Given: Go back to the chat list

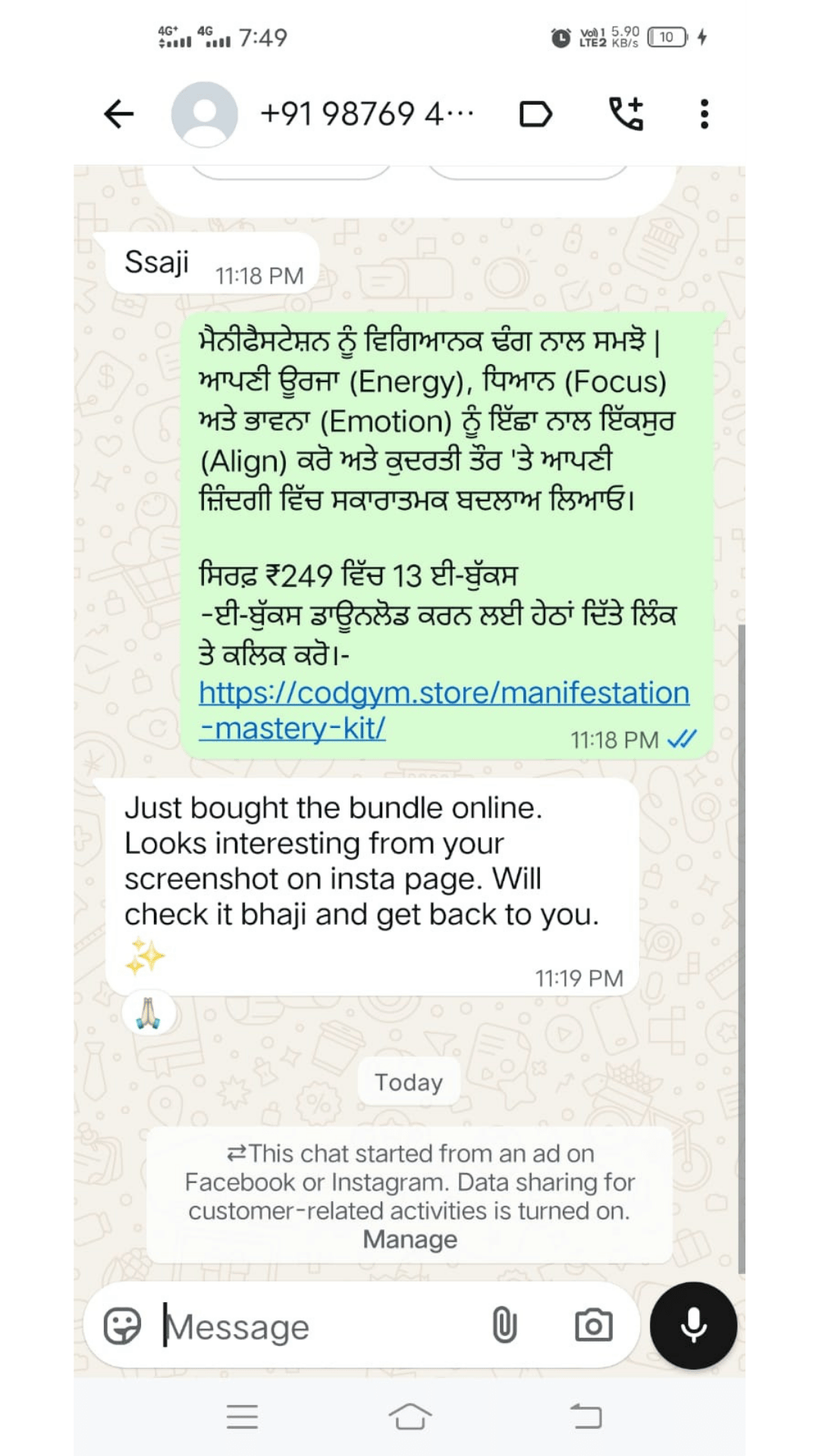Looking at the screenshot, I should 119,115.
